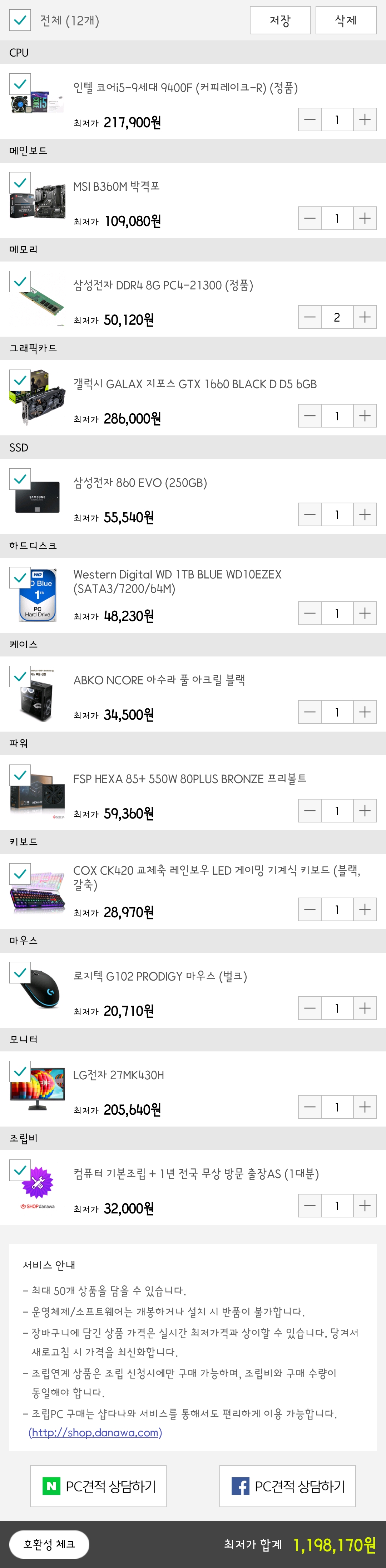
Task: Decrease quantity of LG전자 27MK430H monitor
Action: (310, 1107)
